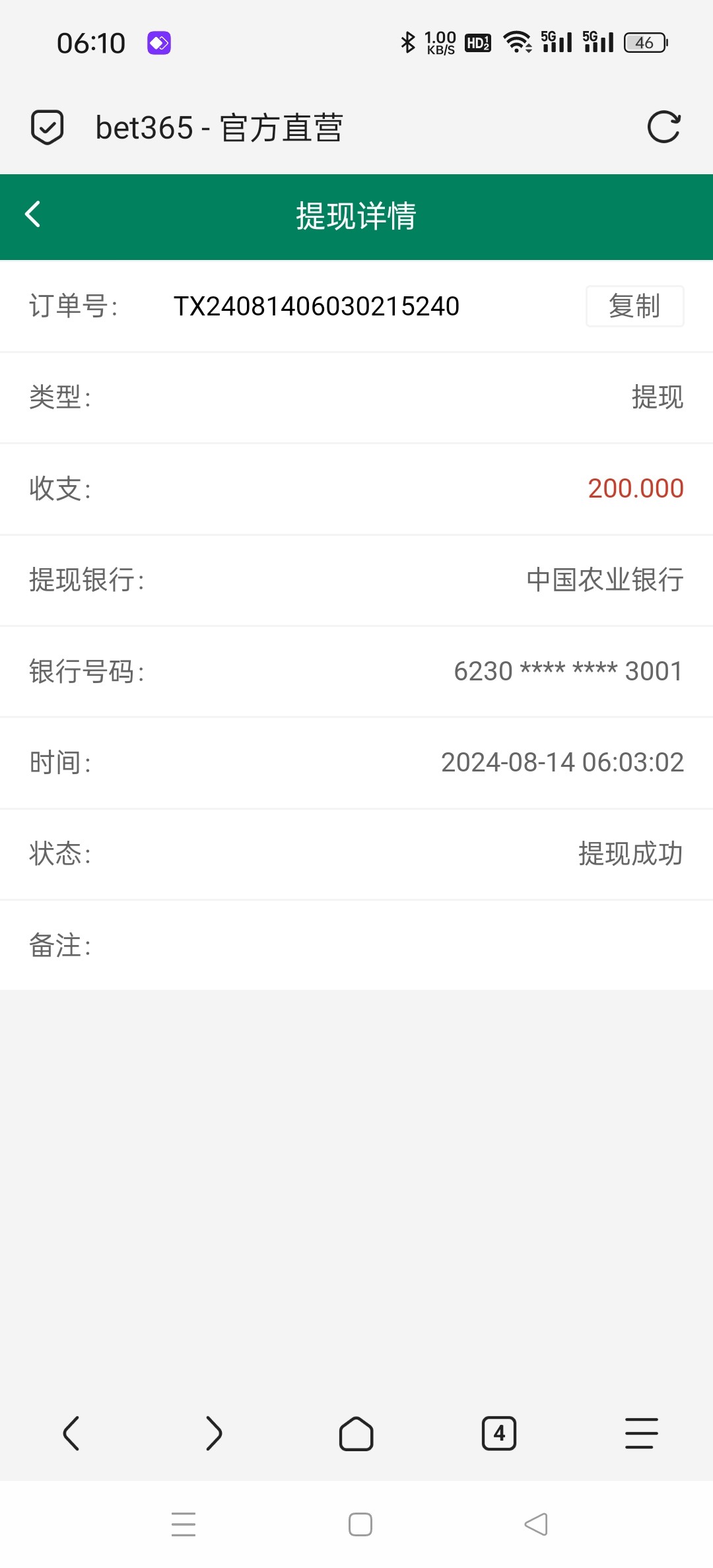Tap the system home button
The width and height of the screenshot is (713, 1568).
360,1524
